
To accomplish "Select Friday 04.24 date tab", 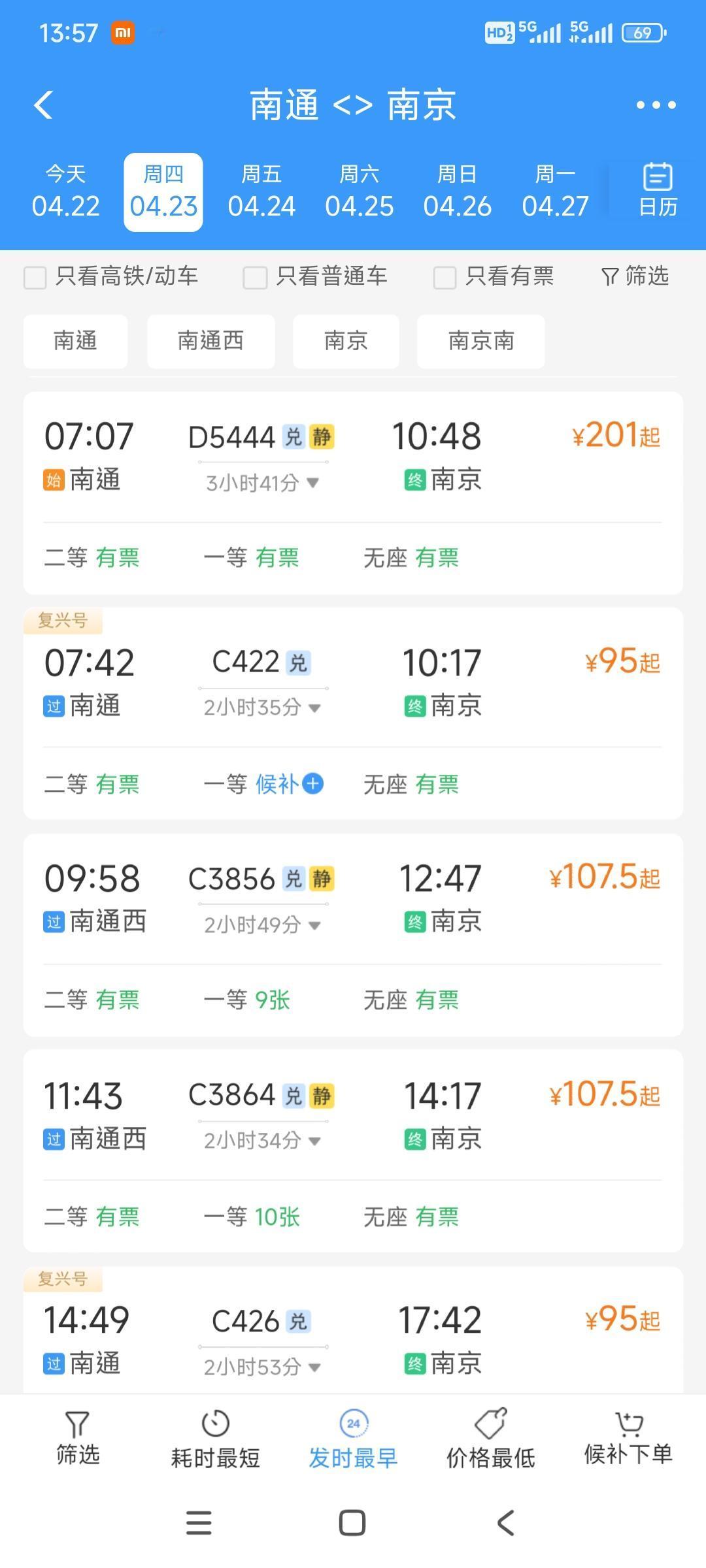I will click(261, 192).
